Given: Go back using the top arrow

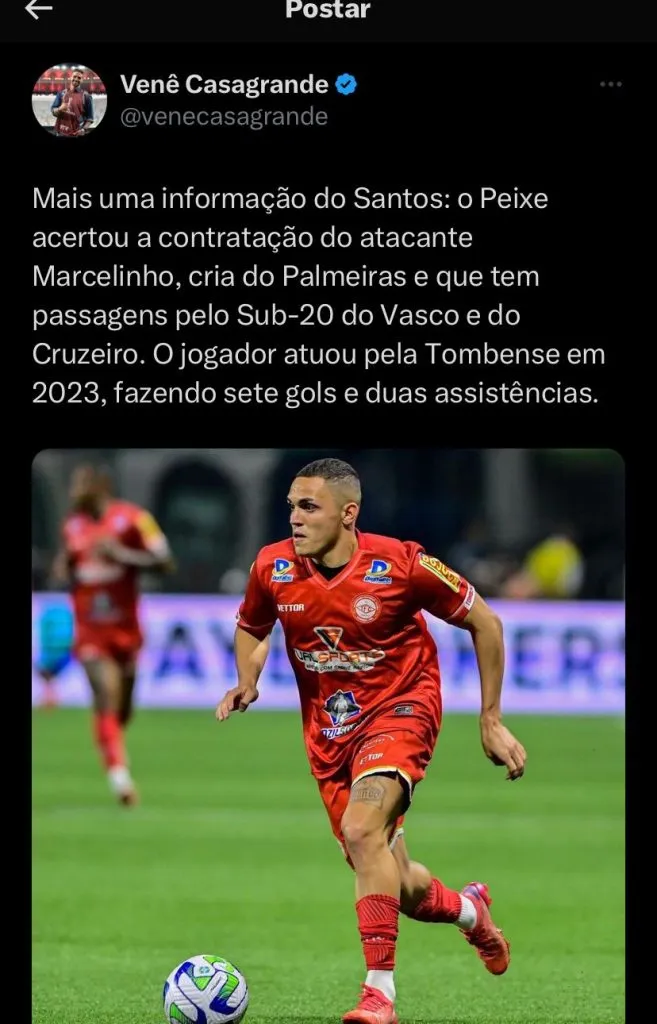Looking at the screenshot, I should pos(38,10).
